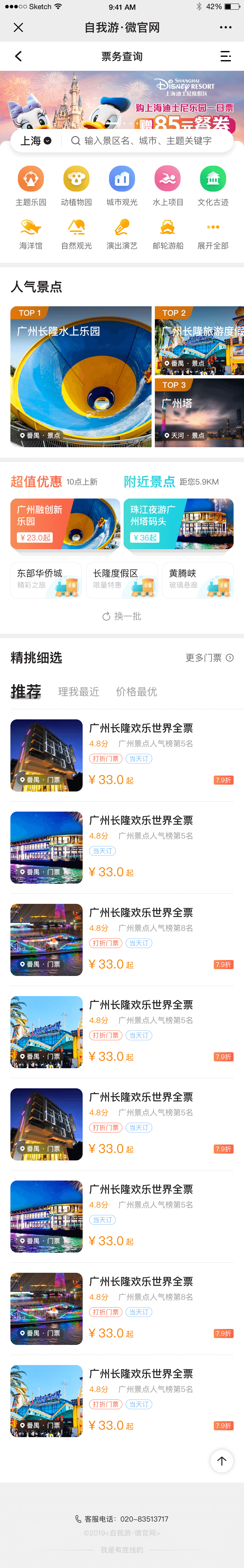Refresh suggestions with 换一批

click(x=122, y=616)
